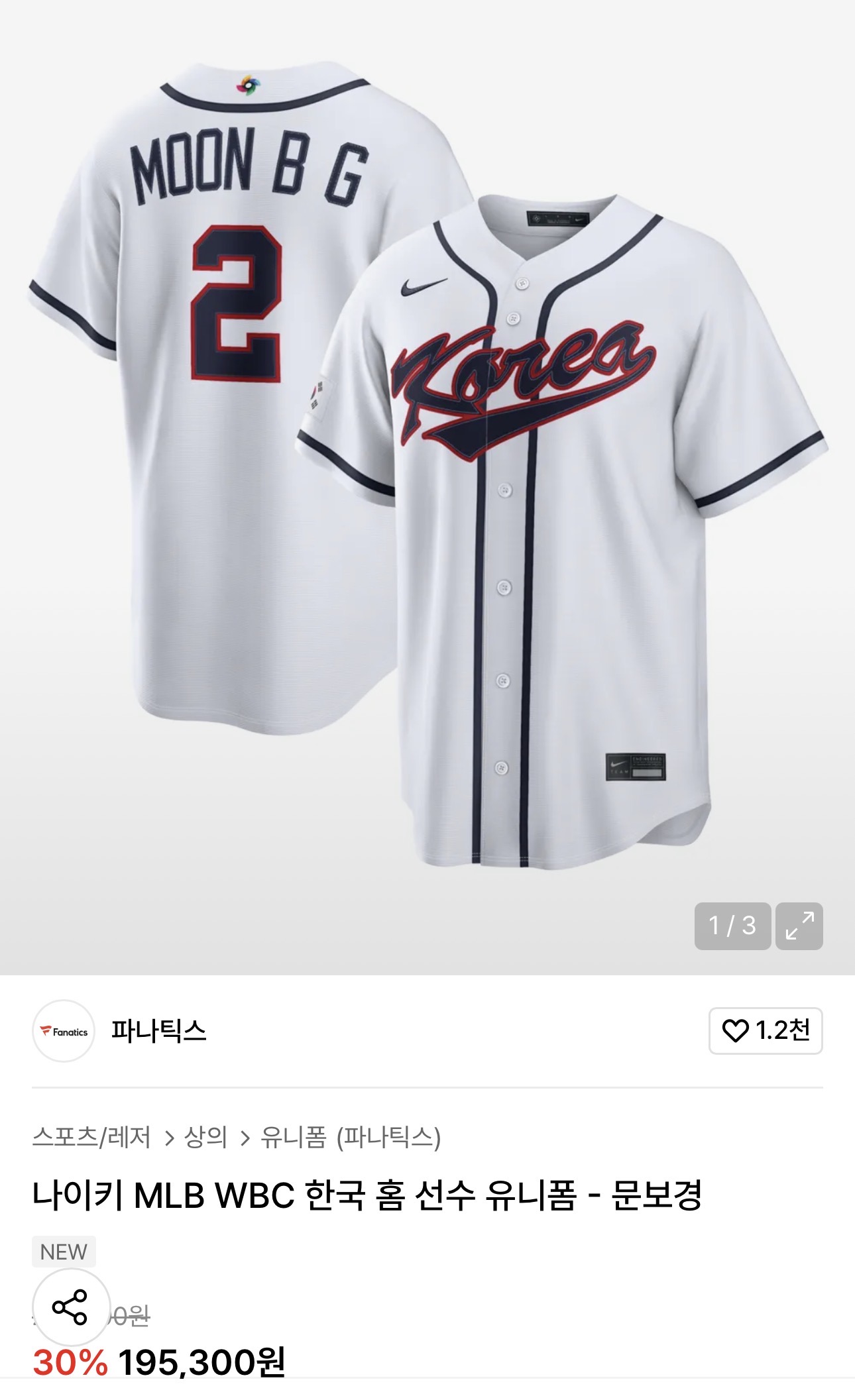Open the 파나틱스 brand store
Image resolution: width=855 pixels, height=1400 pixels.
pyautogui.click(x=158, y=1031)
